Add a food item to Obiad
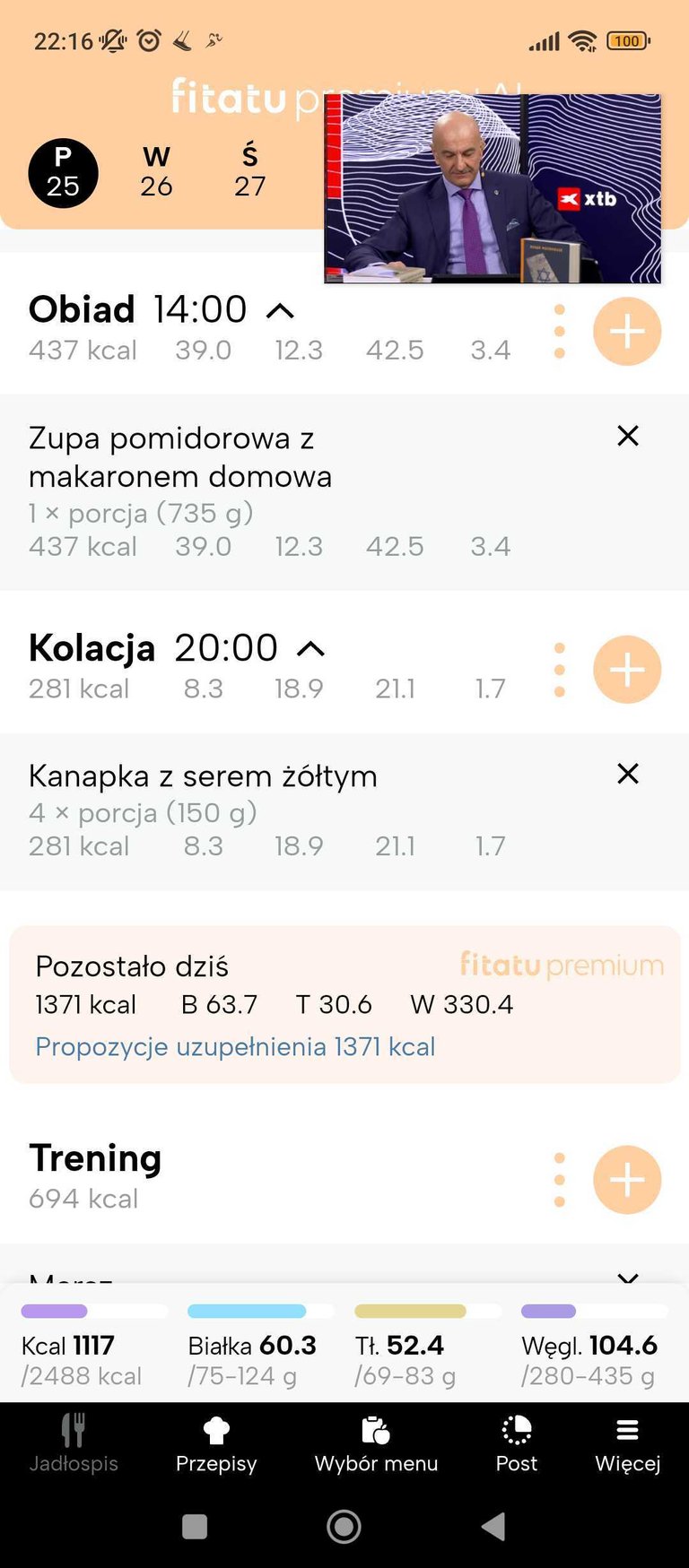Image resolution: width=689 pixels, height=1568 pixels. [x=627, y=332]
